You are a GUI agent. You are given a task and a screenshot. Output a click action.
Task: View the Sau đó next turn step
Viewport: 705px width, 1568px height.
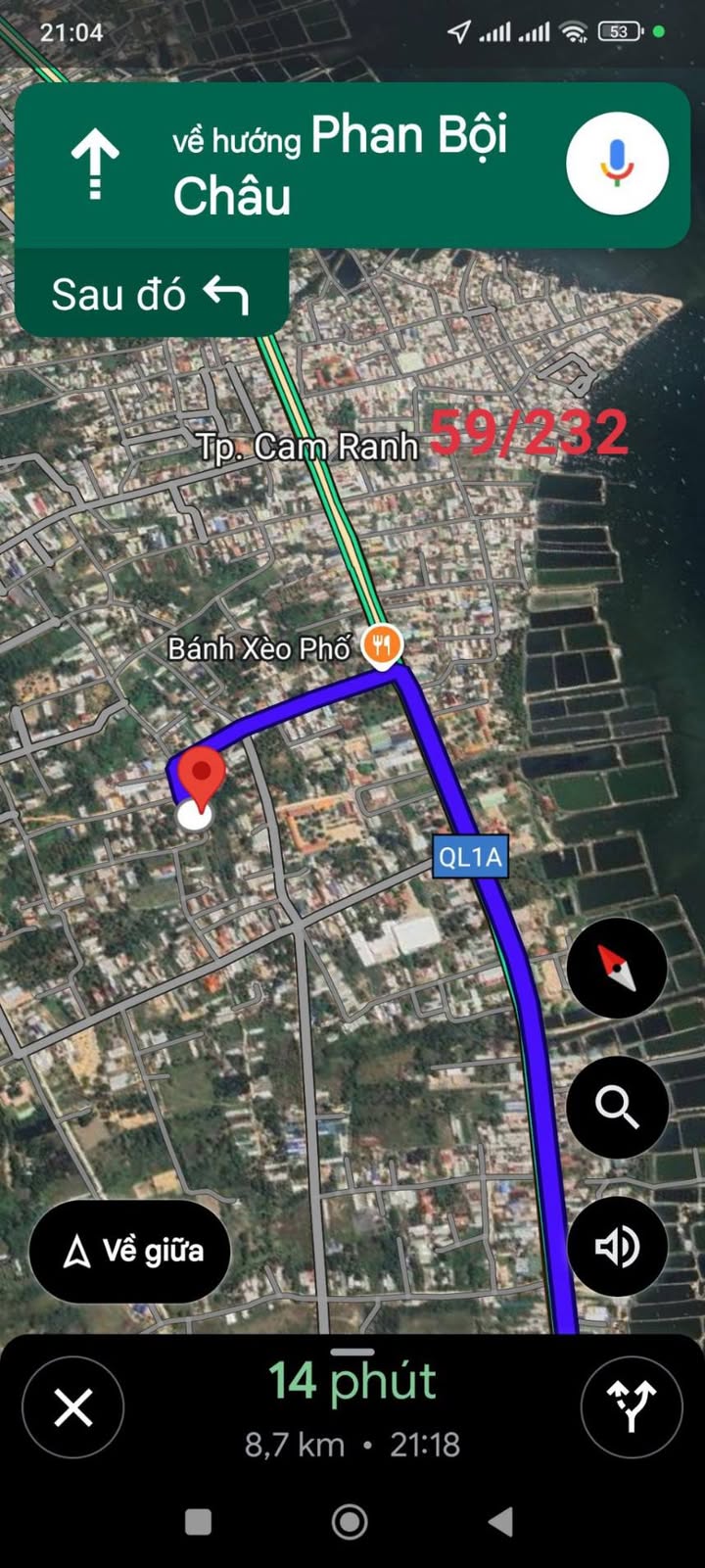(151, 294)
